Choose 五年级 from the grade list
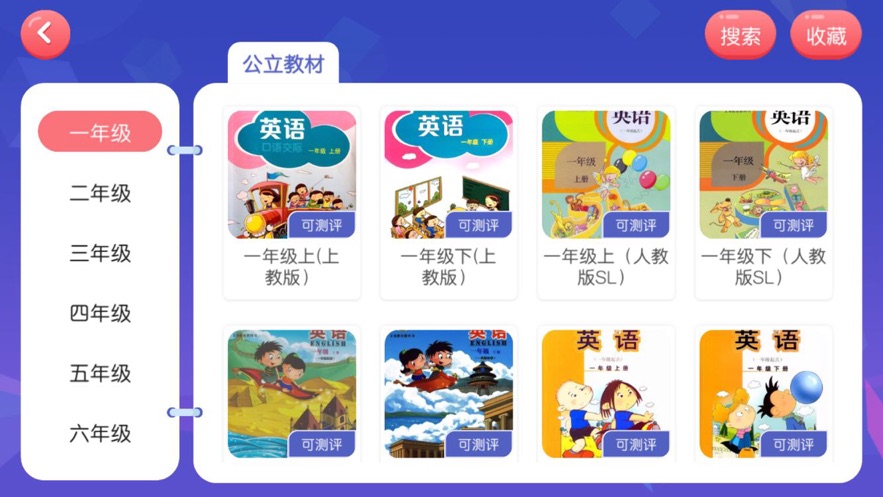The image size is (883, 497). [100, 373]
